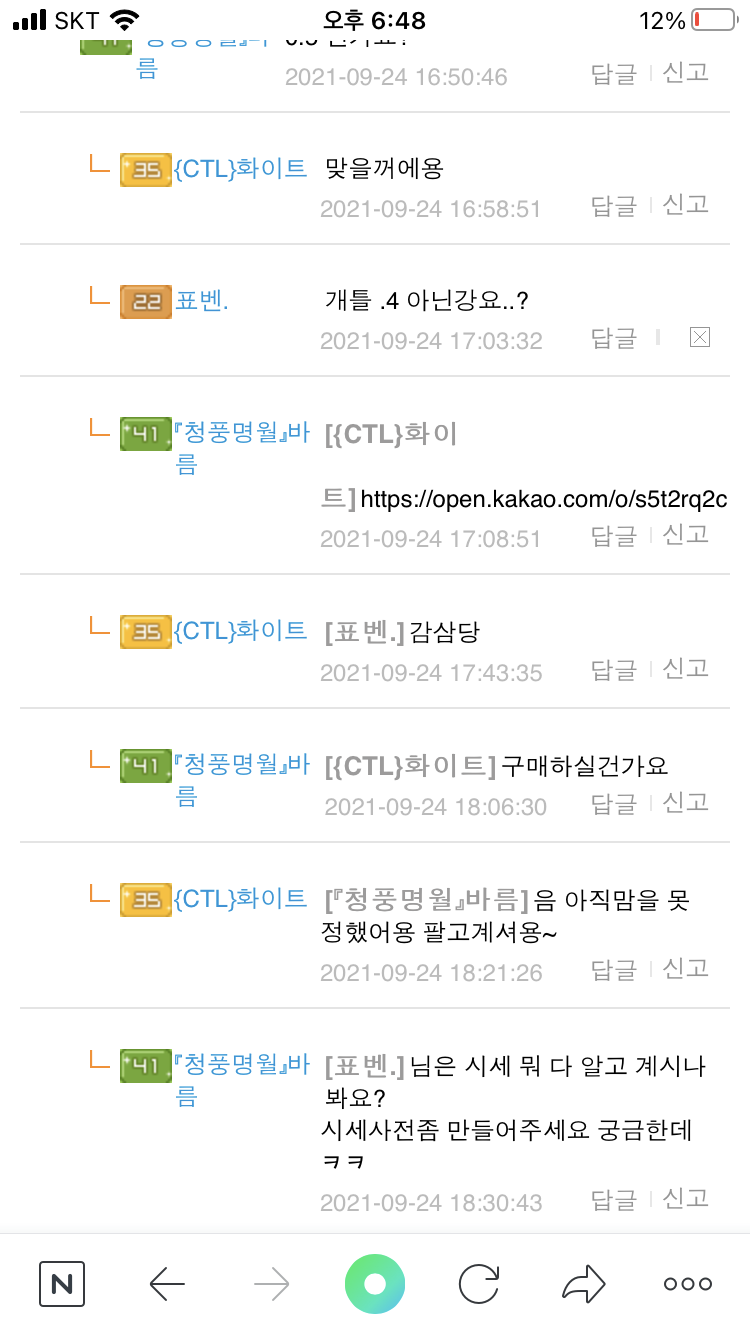Reply to the 18:21:26 comment
The height and width of the screenshot is (1334, 750).
click(614, 971)
